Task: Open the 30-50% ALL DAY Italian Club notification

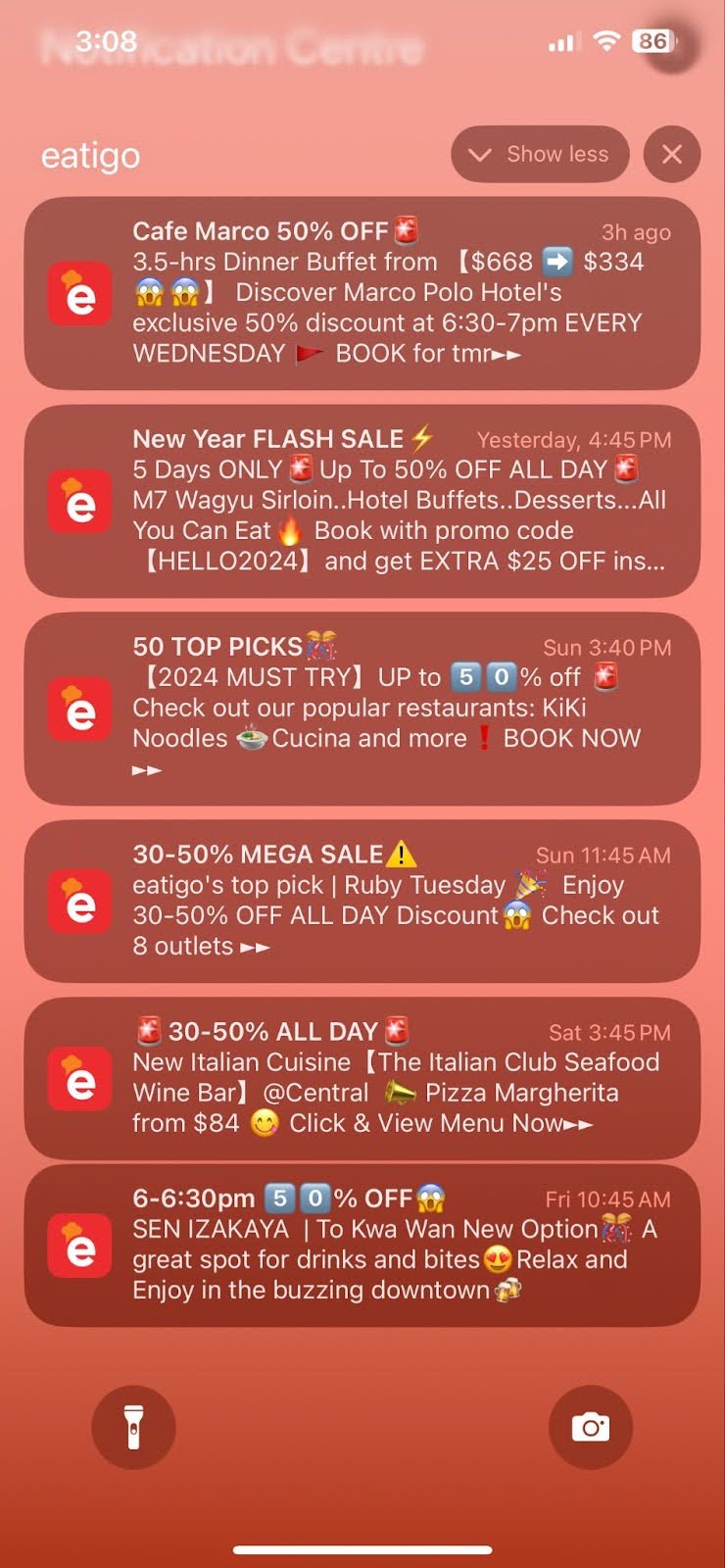Action: (362, 1078)
